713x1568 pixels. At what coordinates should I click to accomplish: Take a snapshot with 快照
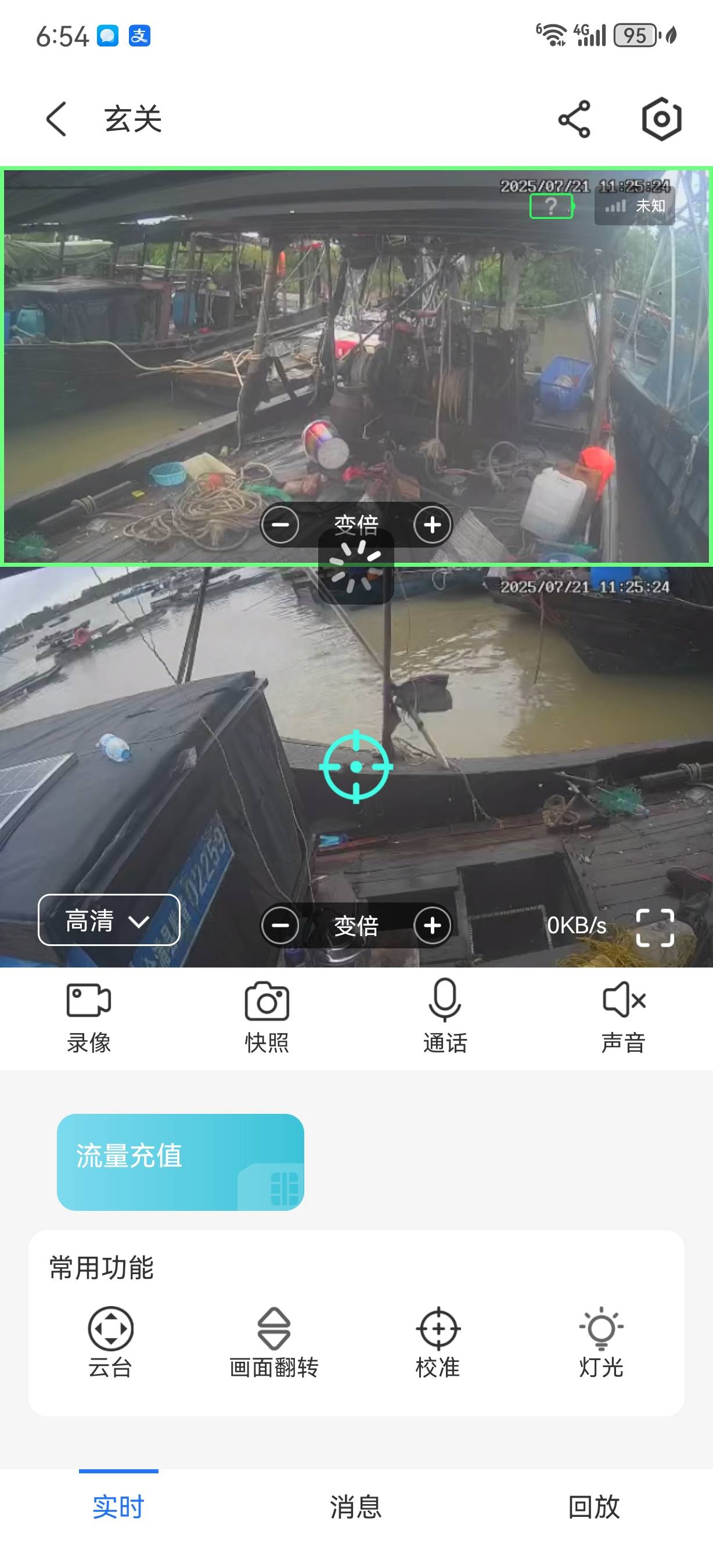(x=267, y=1016)
